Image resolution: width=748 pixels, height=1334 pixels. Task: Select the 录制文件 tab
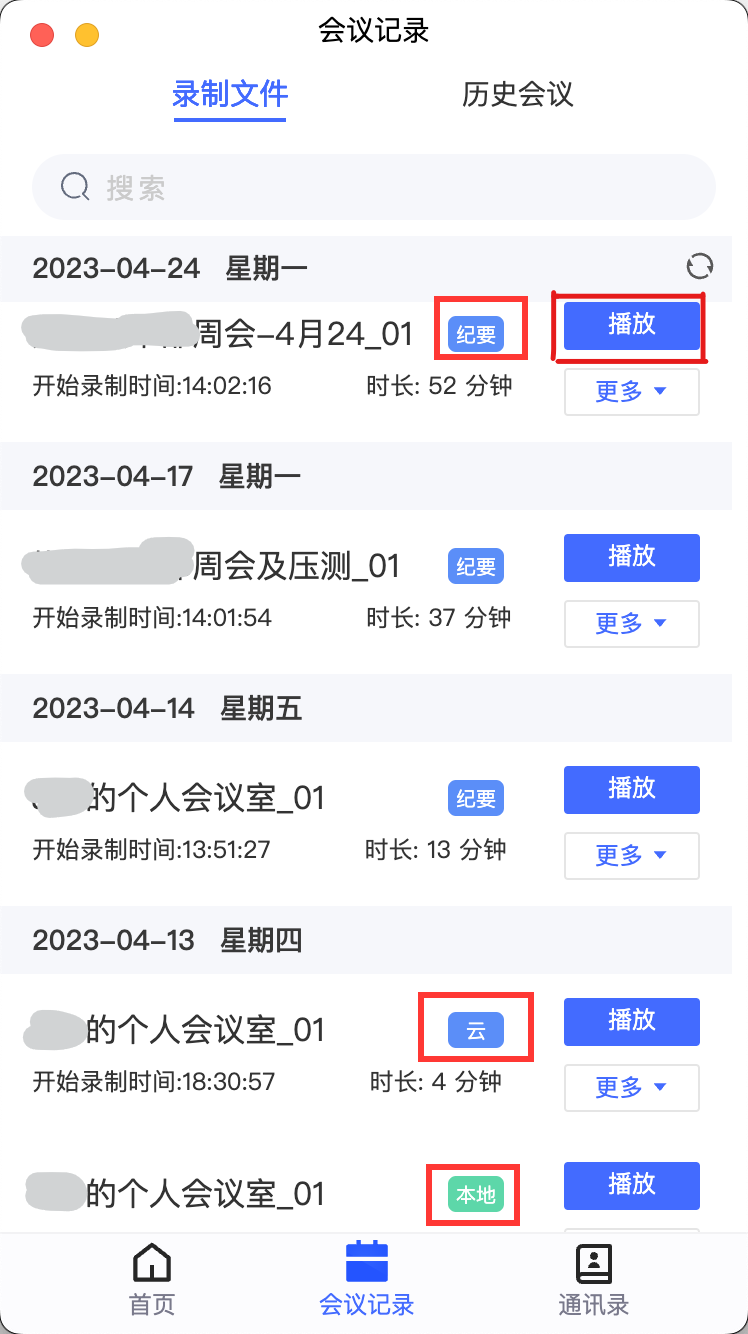coord(230,95)
